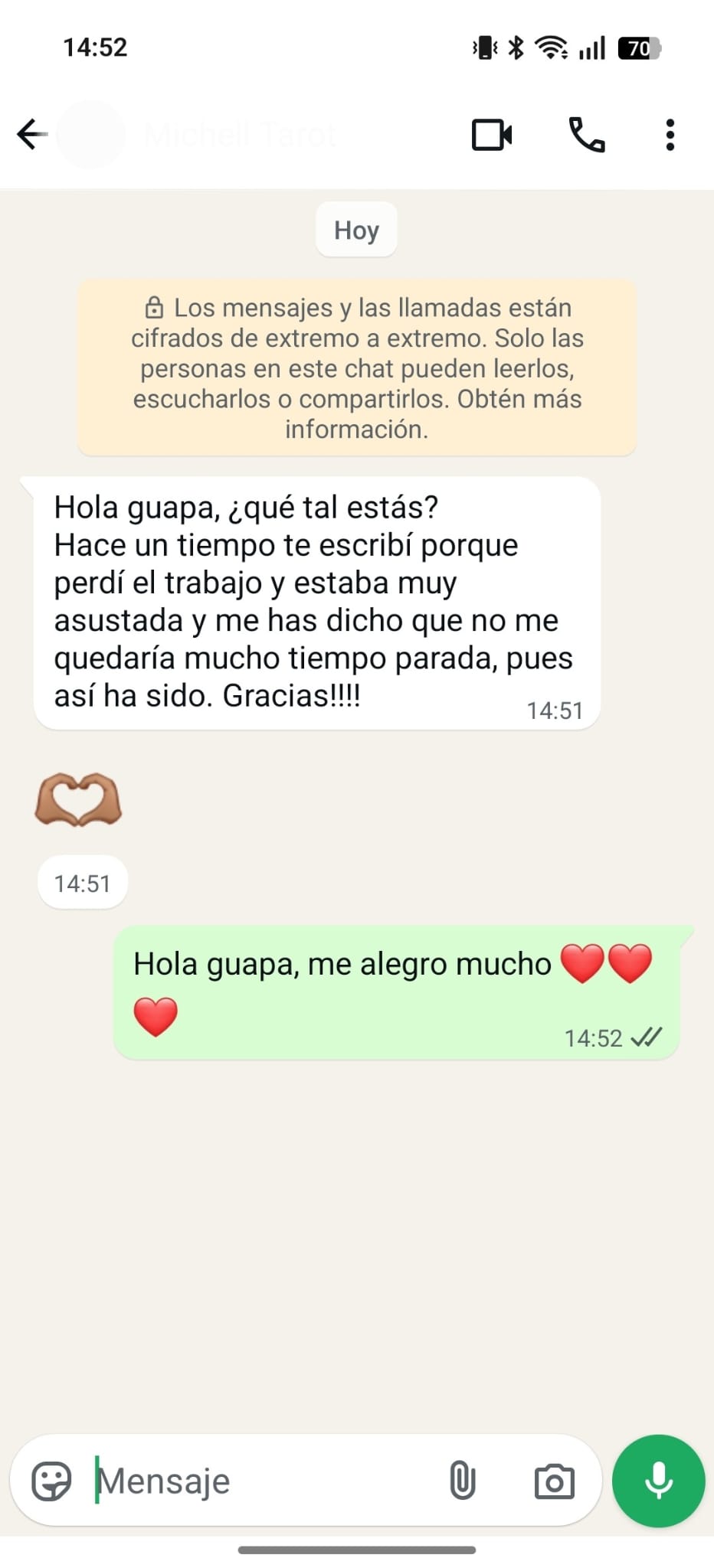Focus the Mensaje text field

260,1481
